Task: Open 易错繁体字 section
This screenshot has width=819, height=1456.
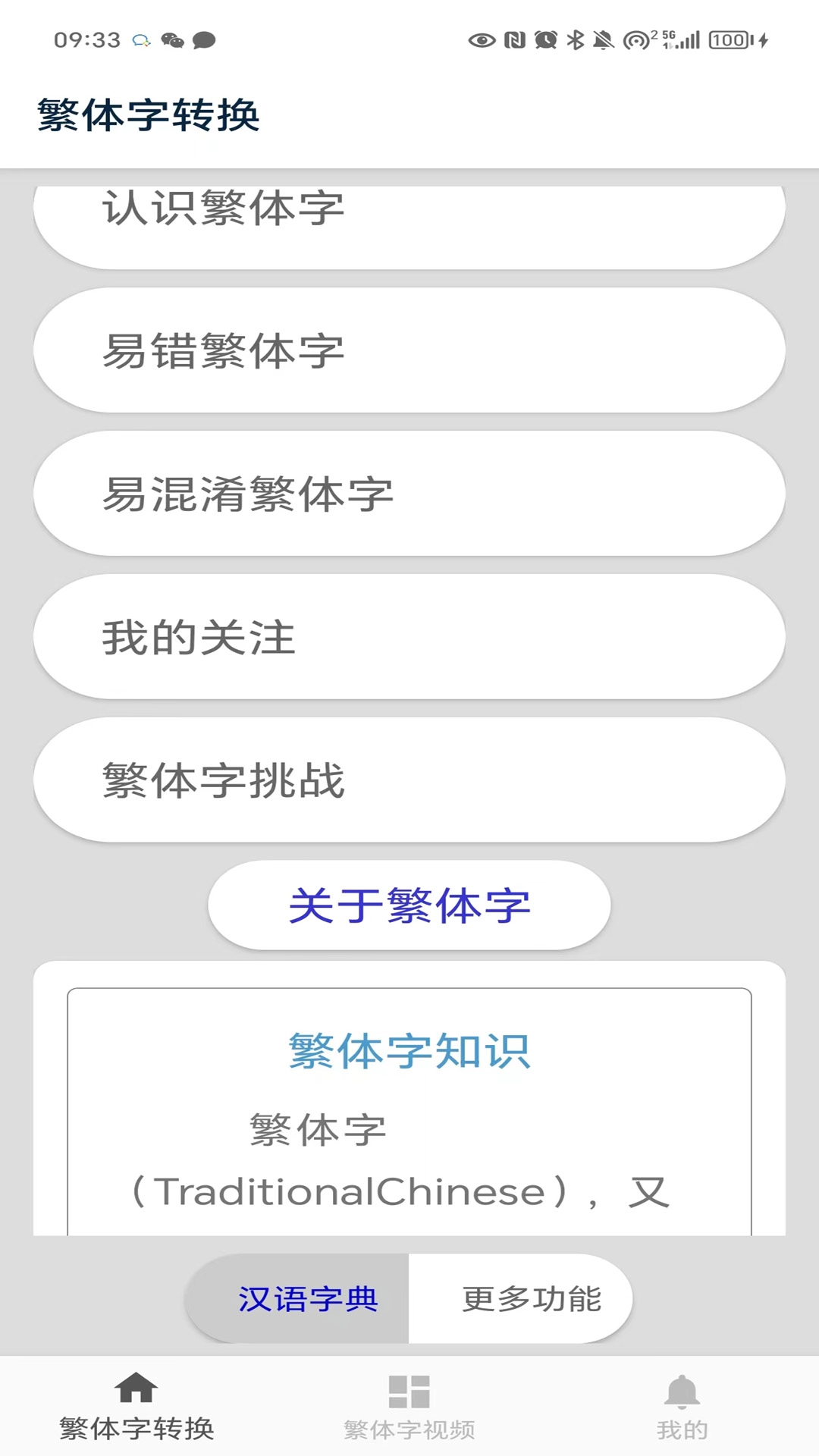Action: point(409,350)
